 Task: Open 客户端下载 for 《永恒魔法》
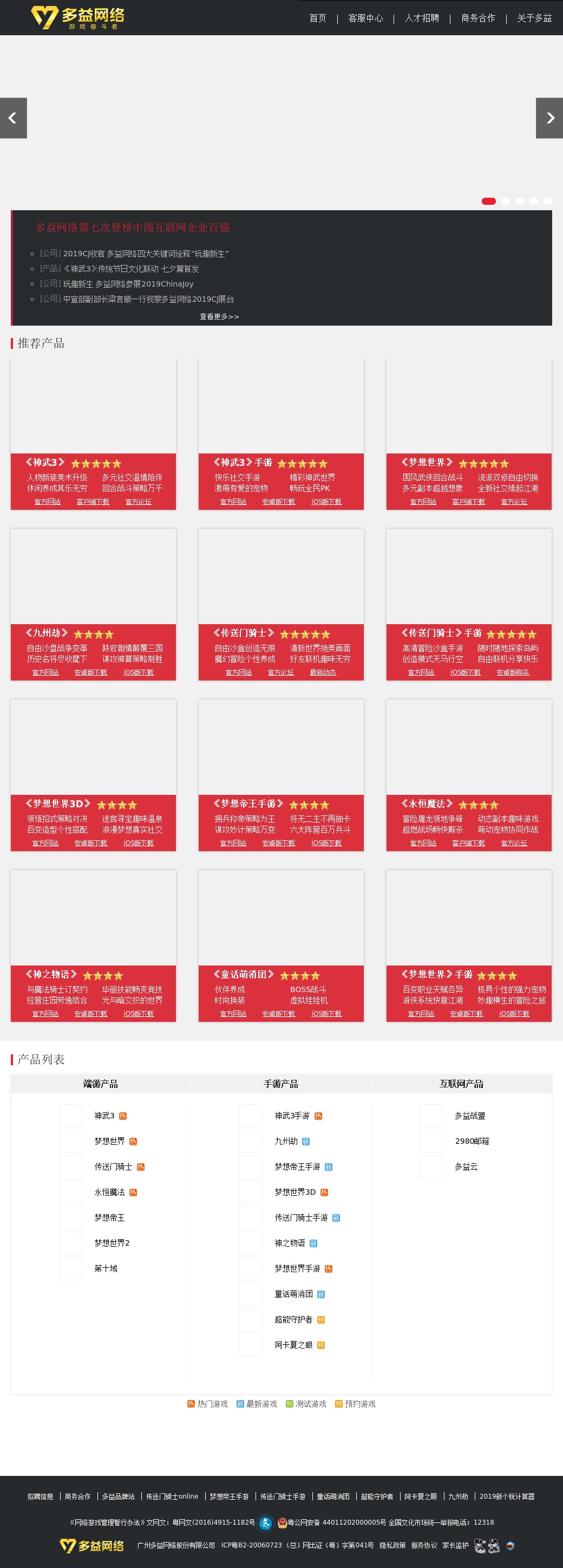[468, 843]
